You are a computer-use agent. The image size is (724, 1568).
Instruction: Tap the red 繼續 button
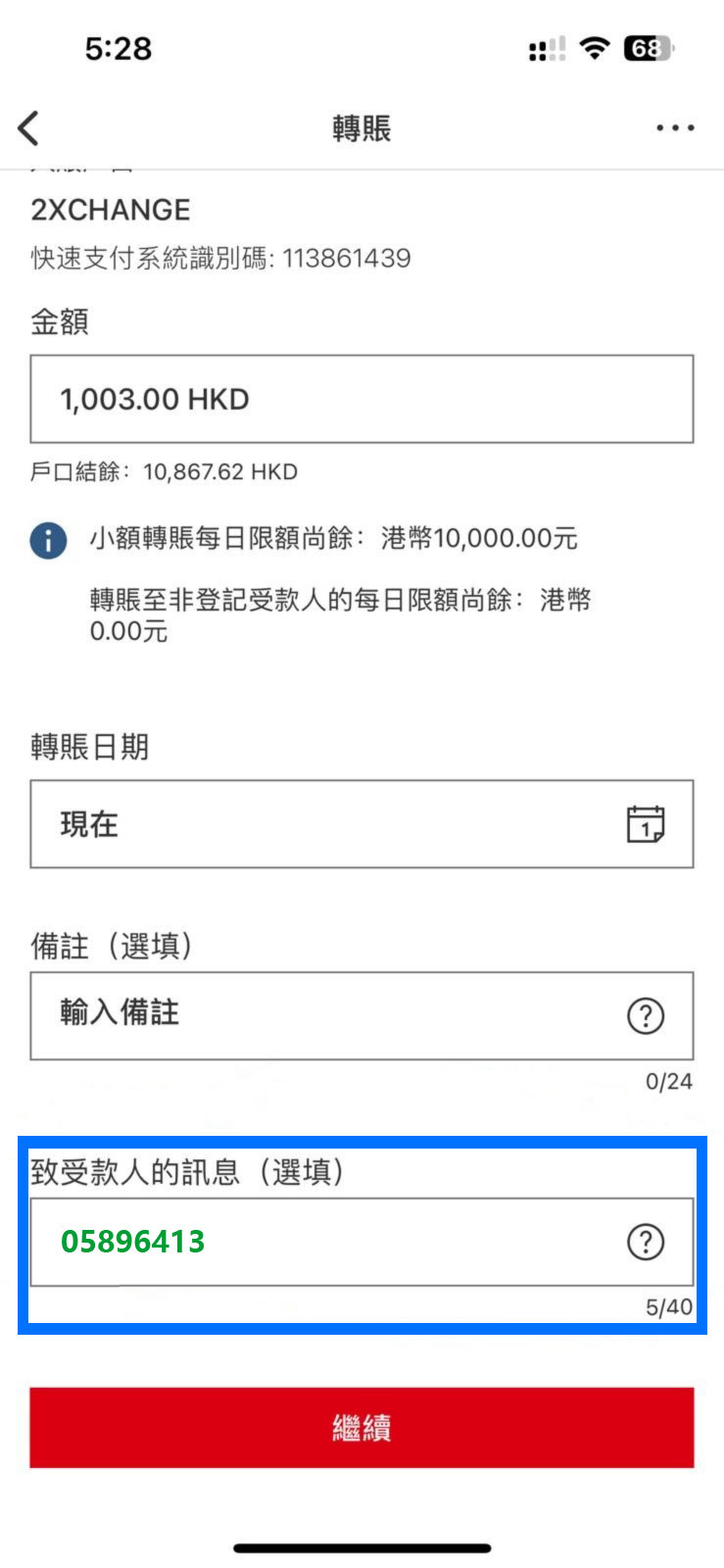[362, 1428]
